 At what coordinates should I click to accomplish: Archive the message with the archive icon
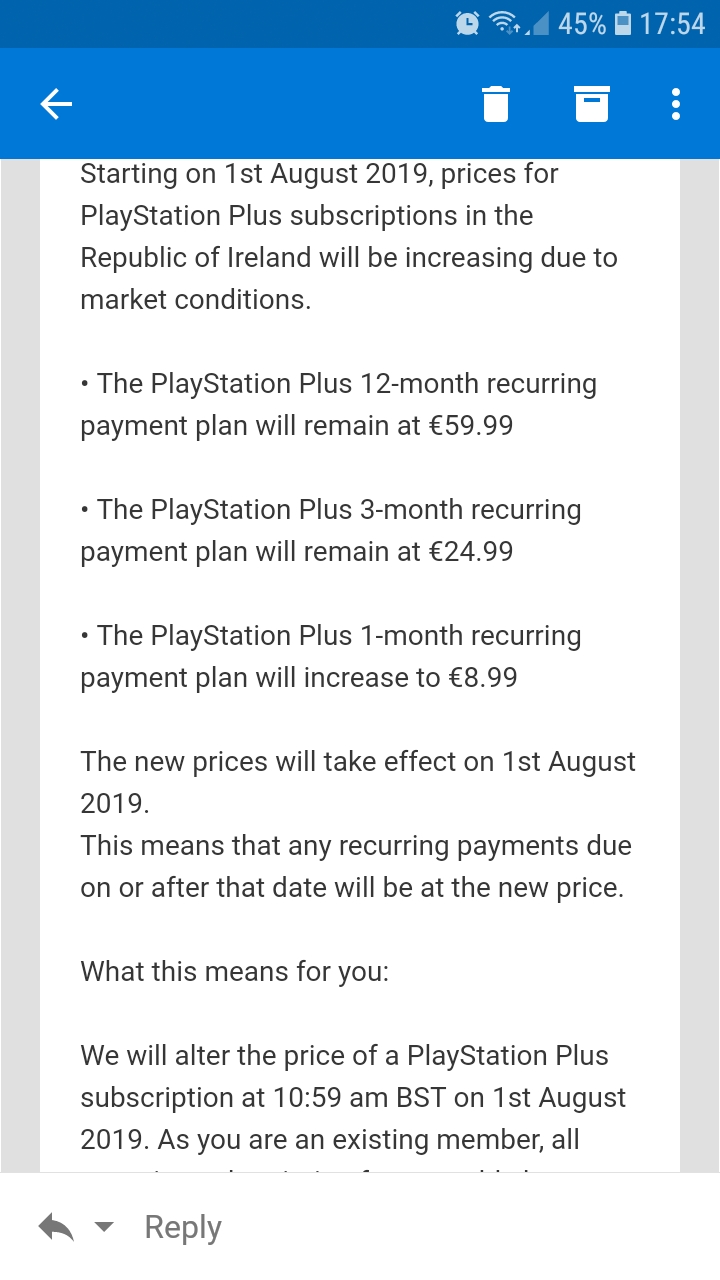(x=591, y=103)
